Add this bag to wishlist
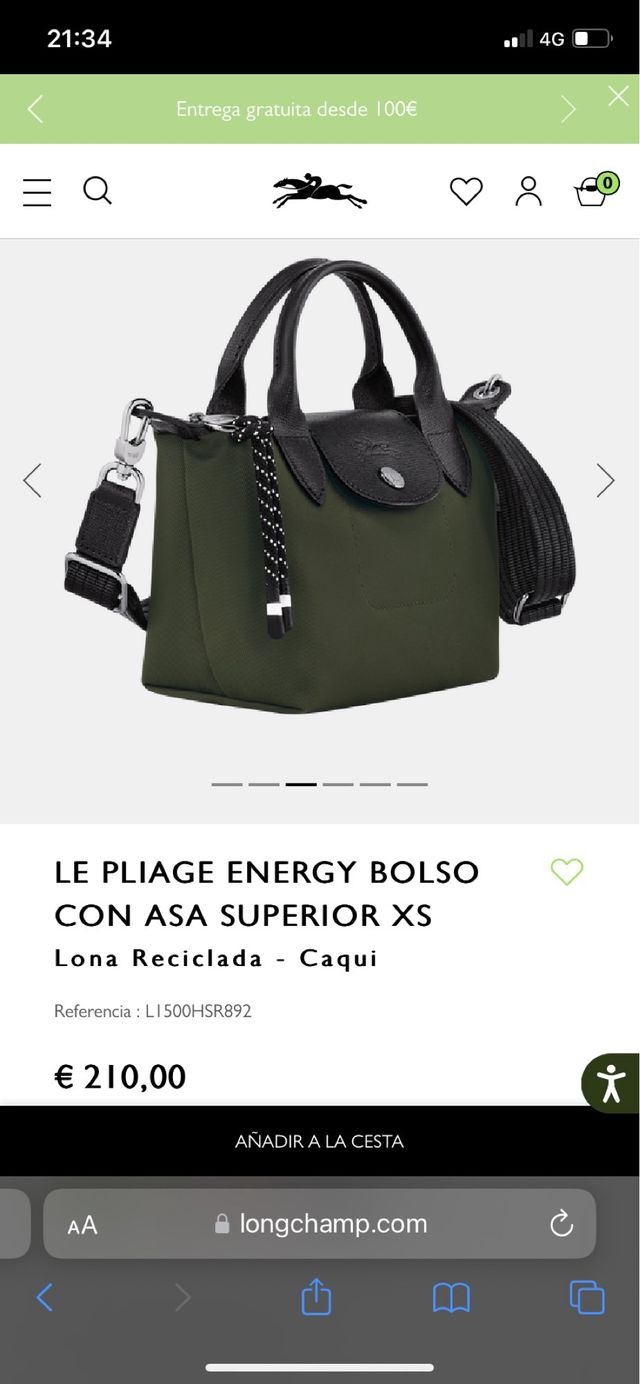Viewport: 640px width, 1384px height. (566, 872)
